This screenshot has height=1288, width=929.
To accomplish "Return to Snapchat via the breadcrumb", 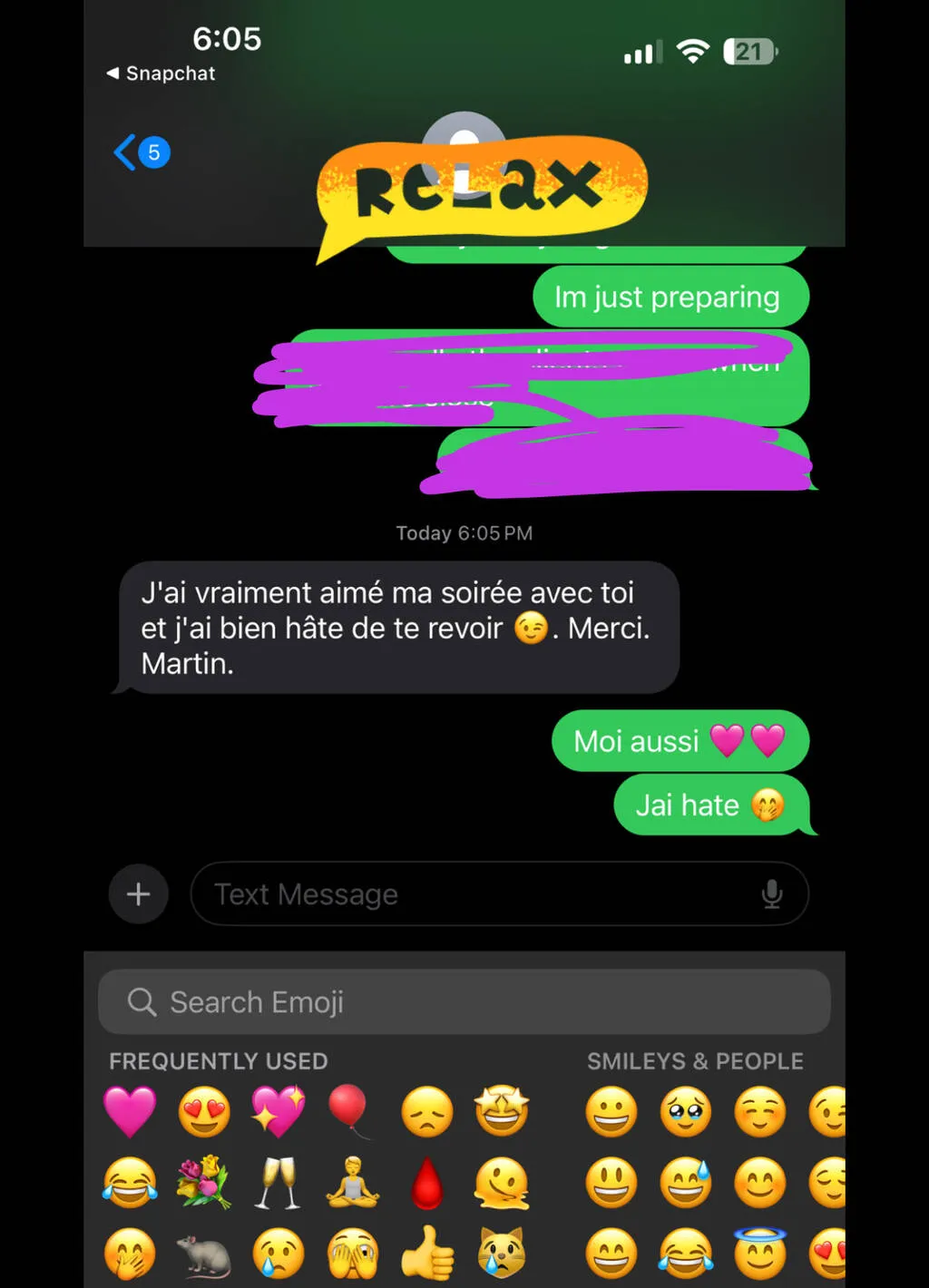I will [x=161, y=73].
